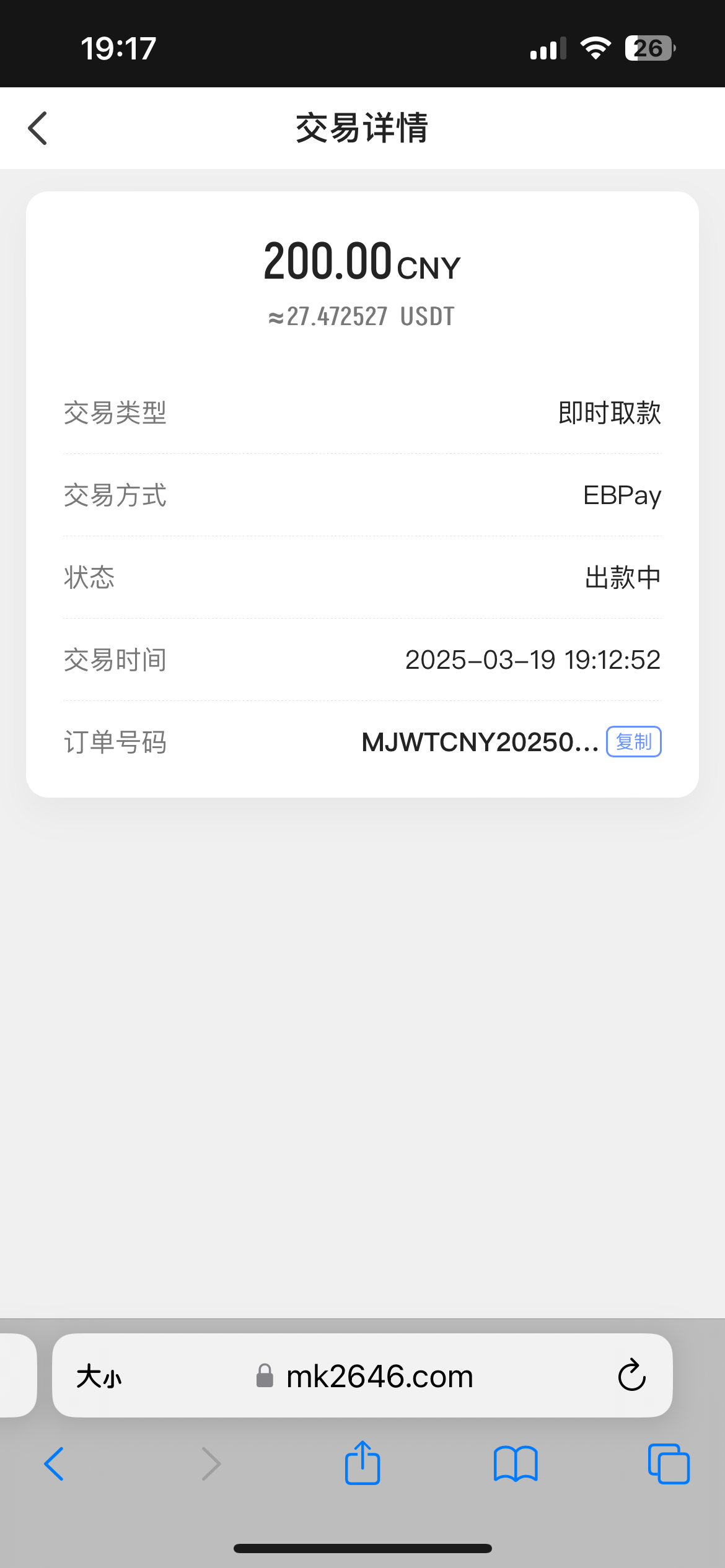Reload the page with the refresh icon

pos(631,1376)
